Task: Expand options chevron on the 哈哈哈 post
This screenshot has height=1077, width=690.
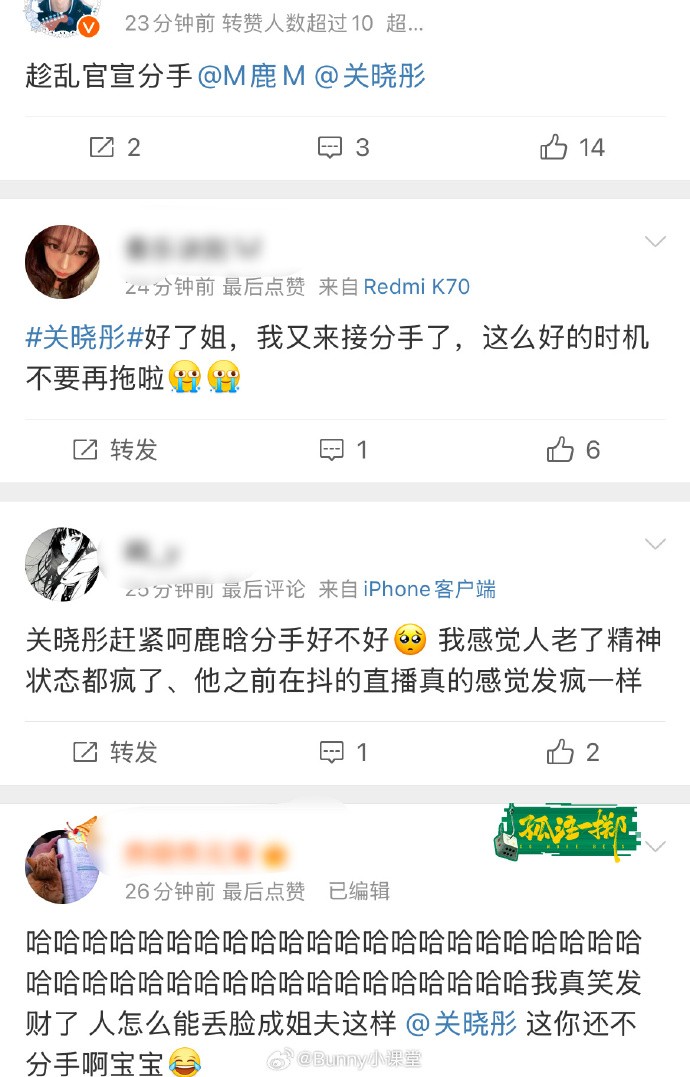Action: [x=656, y=847]
